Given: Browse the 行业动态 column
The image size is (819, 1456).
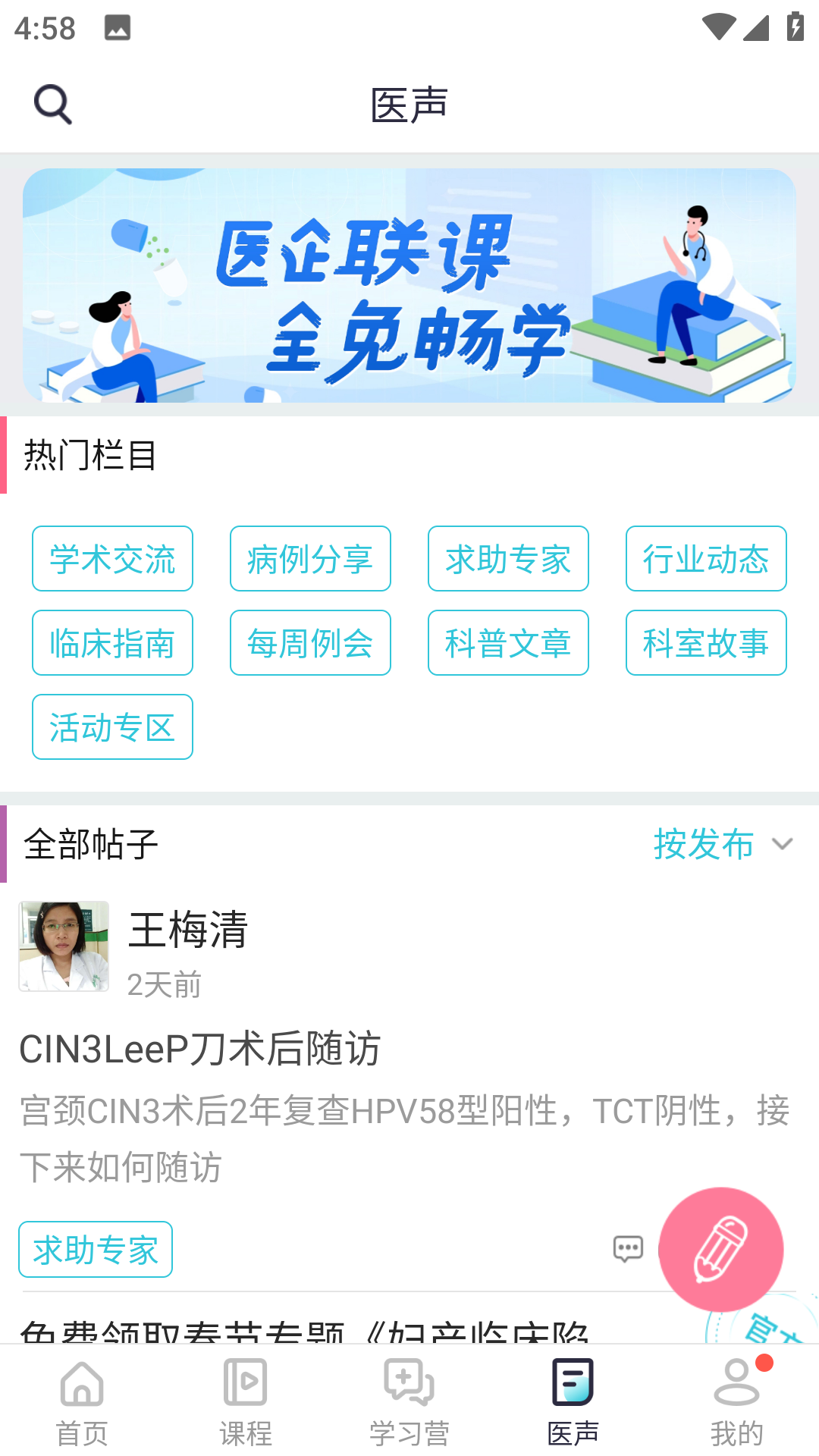Looking at the screenshot, I should pos(706,559).
